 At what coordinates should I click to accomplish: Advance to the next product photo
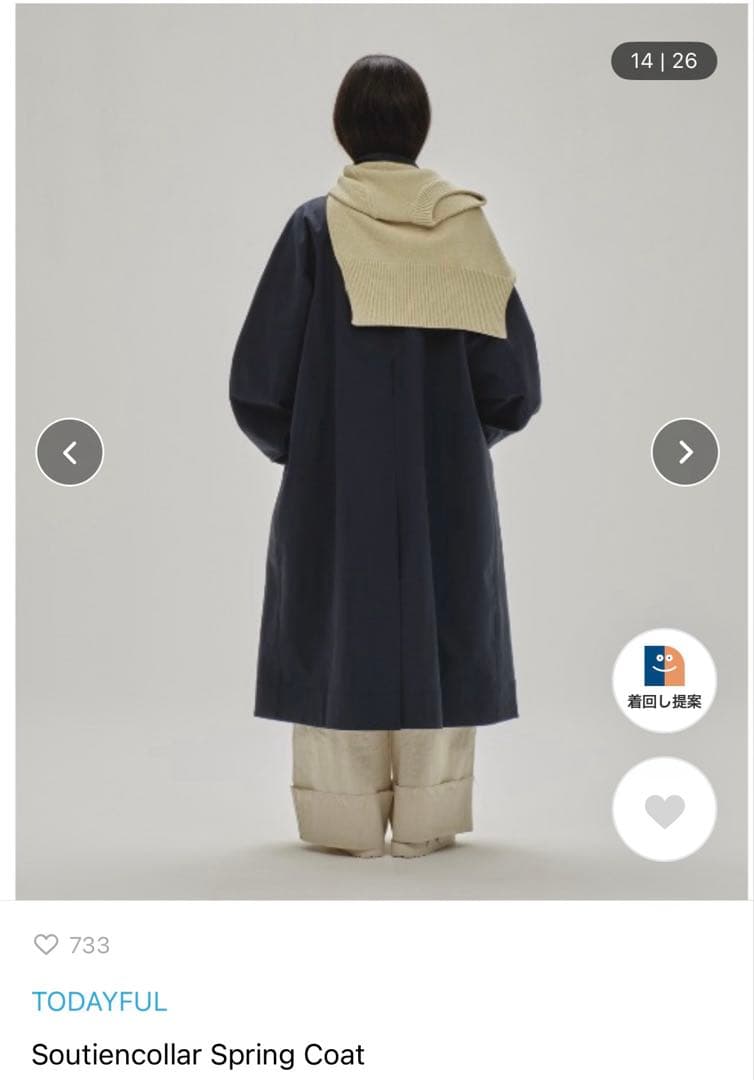point(685,452)
